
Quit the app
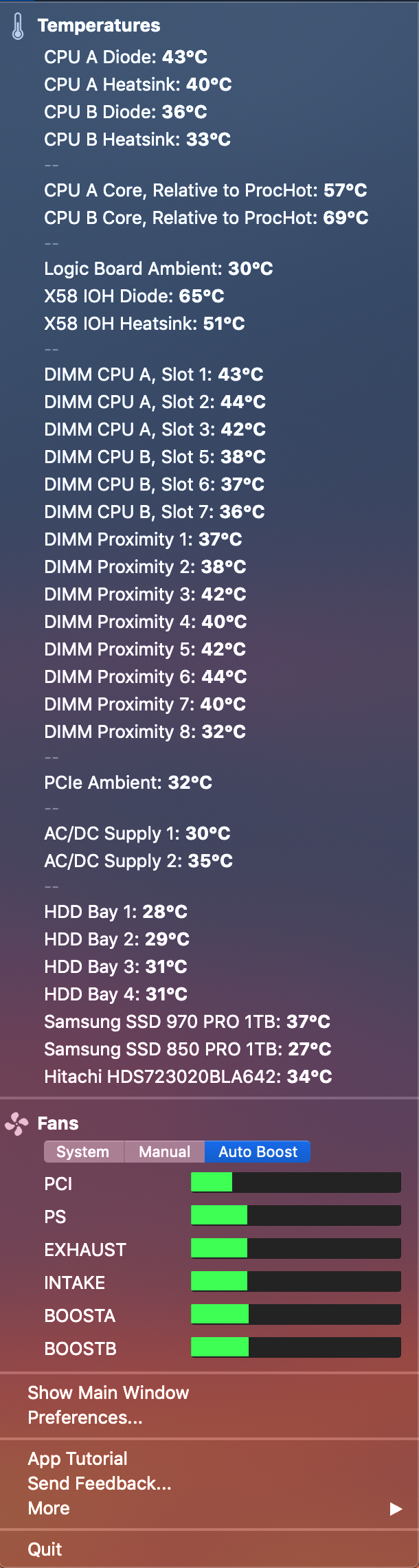click(x=45, y=1549)
